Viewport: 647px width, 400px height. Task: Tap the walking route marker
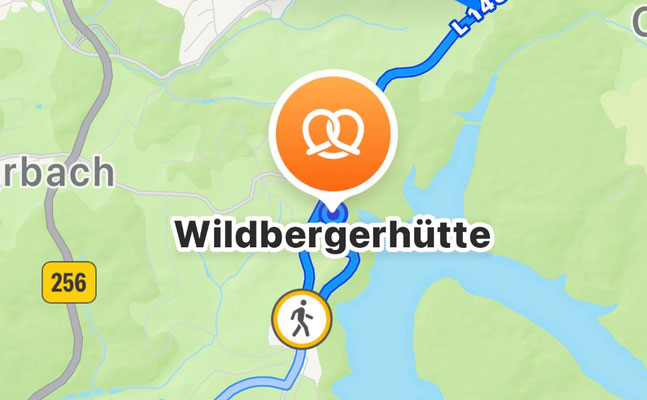click(300, 319)
